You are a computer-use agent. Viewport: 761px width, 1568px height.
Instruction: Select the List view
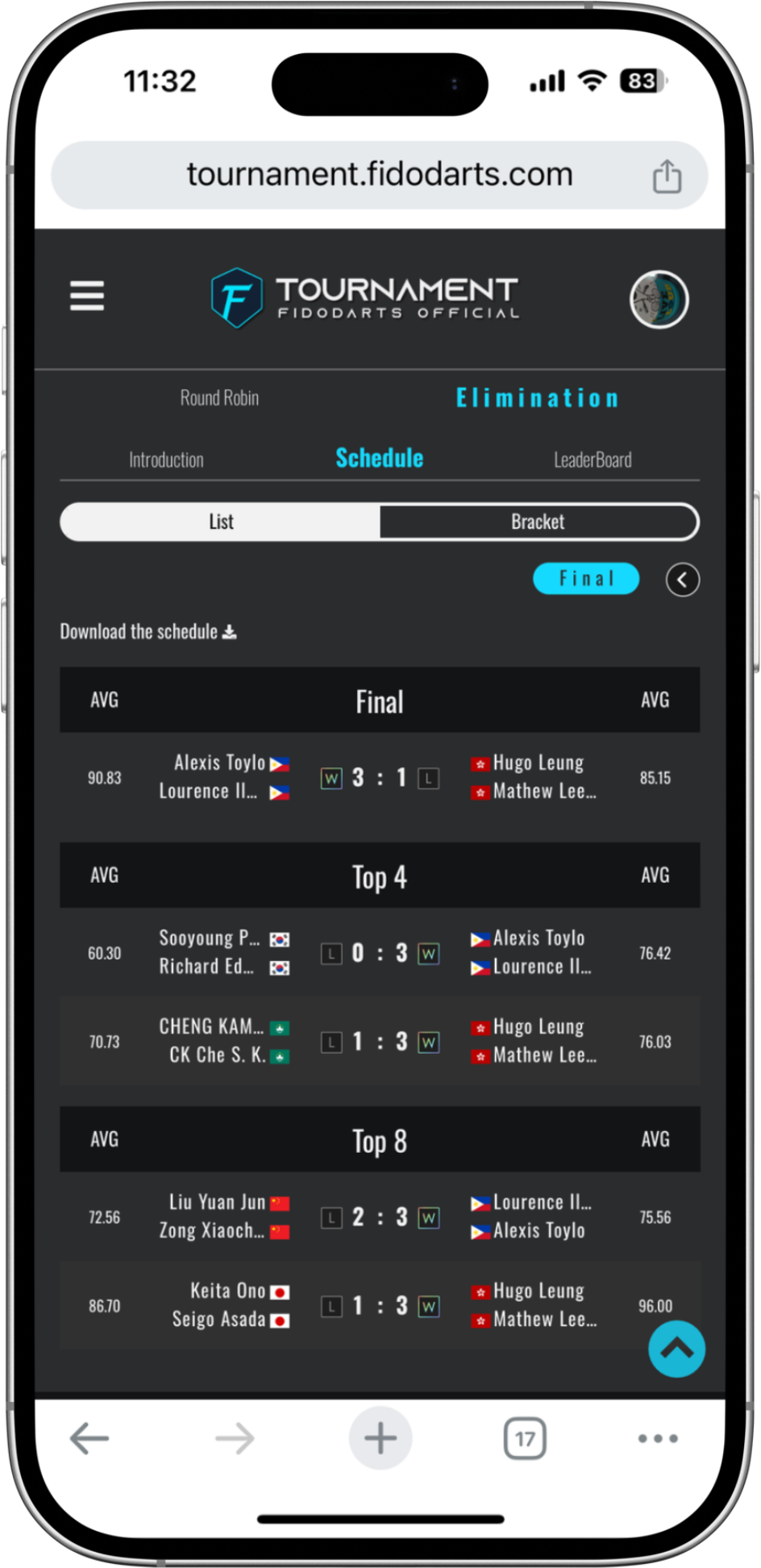pos(221,522)
